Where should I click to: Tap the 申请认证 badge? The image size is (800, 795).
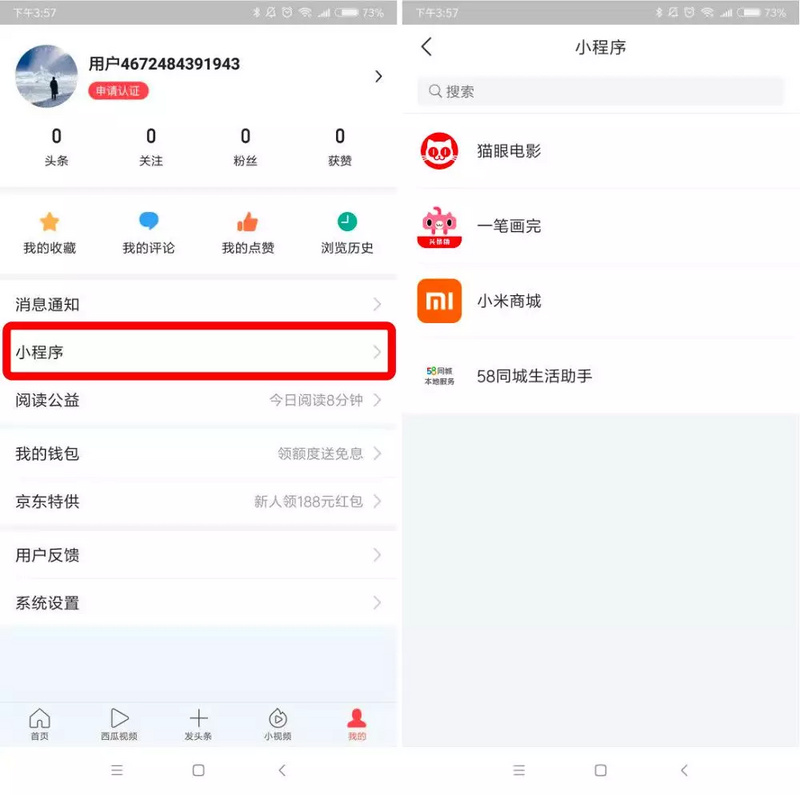[x=118, y=91]
